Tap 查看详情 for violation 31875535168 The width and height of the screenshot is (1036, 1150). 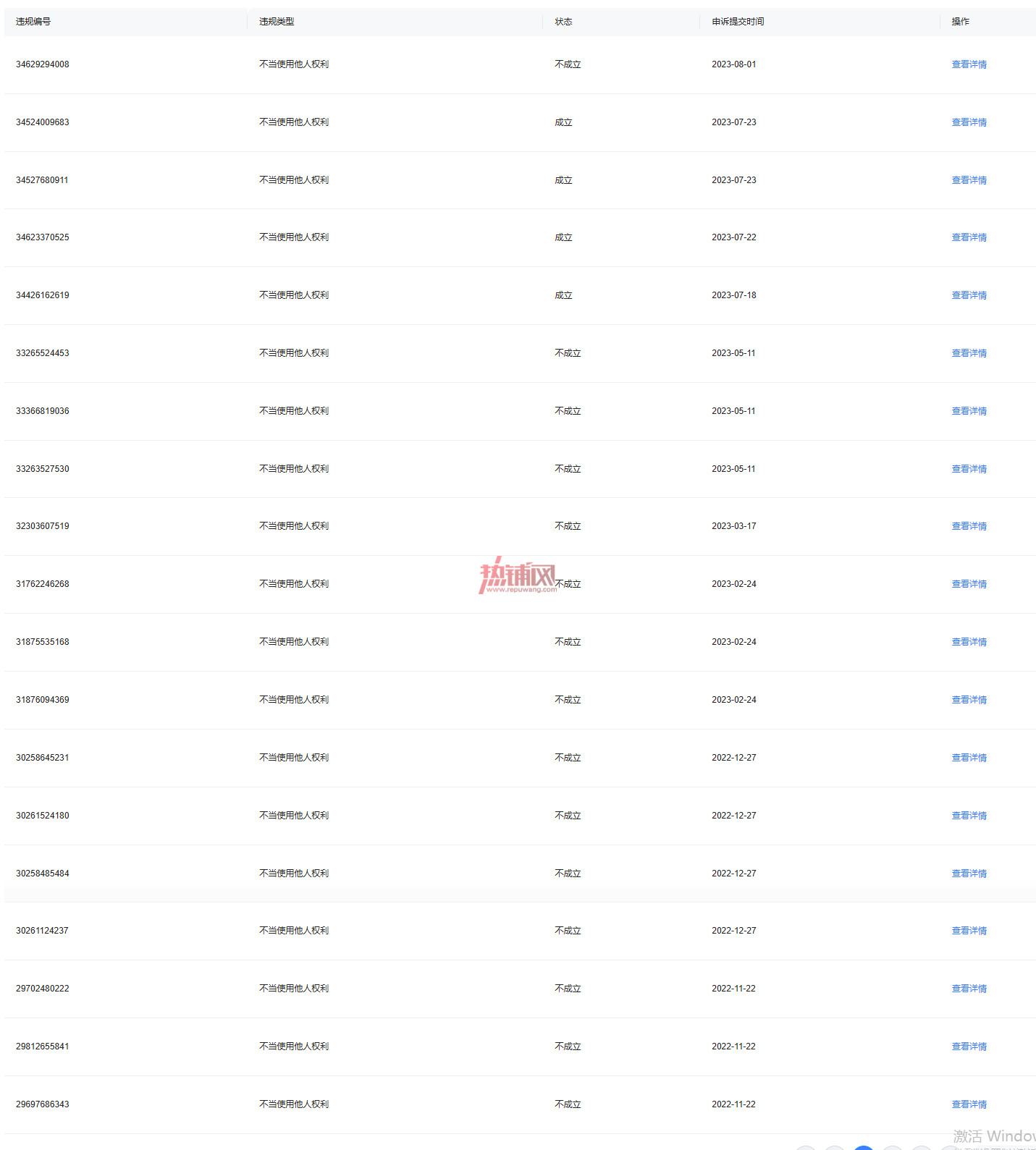[969, 642]
